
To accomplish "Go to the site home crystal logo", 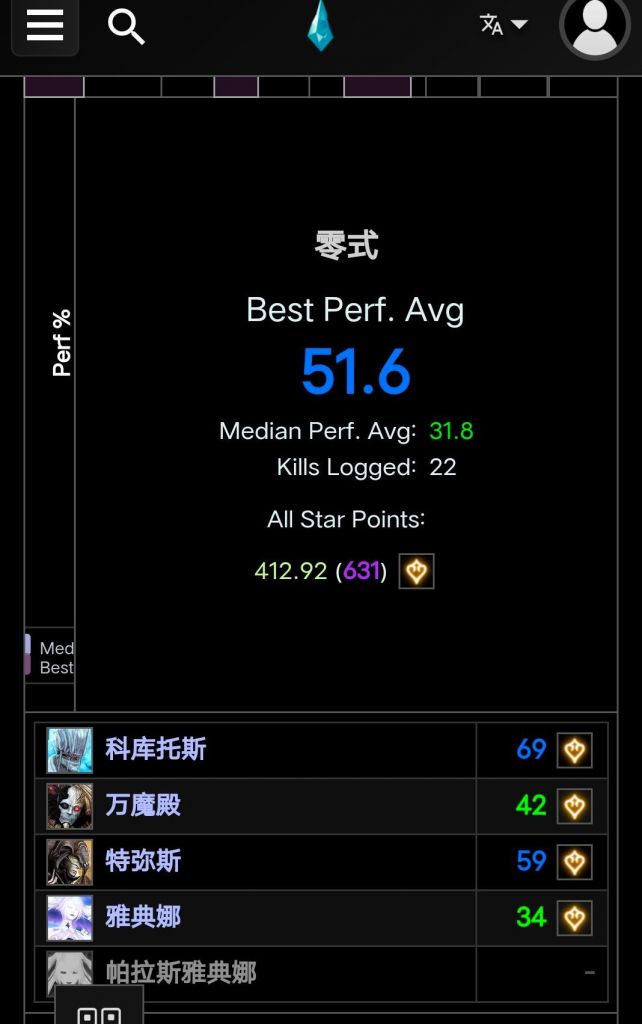I will click(320, 26).
